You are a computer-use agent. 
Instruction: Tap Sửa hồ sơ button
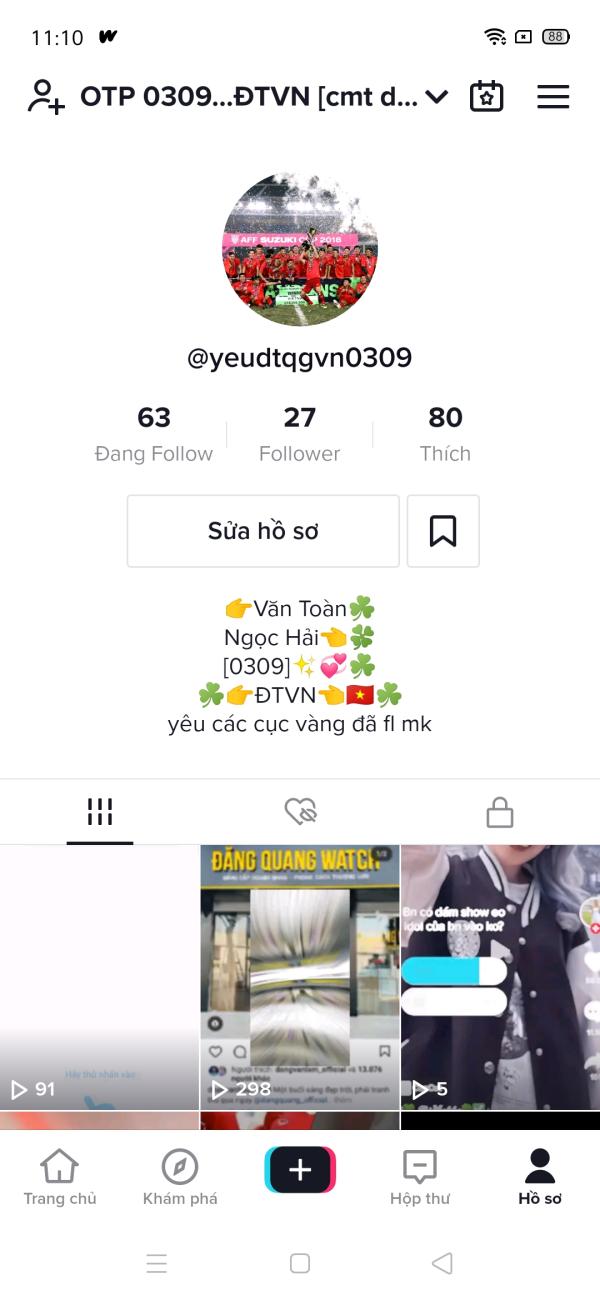pos(263,531)
